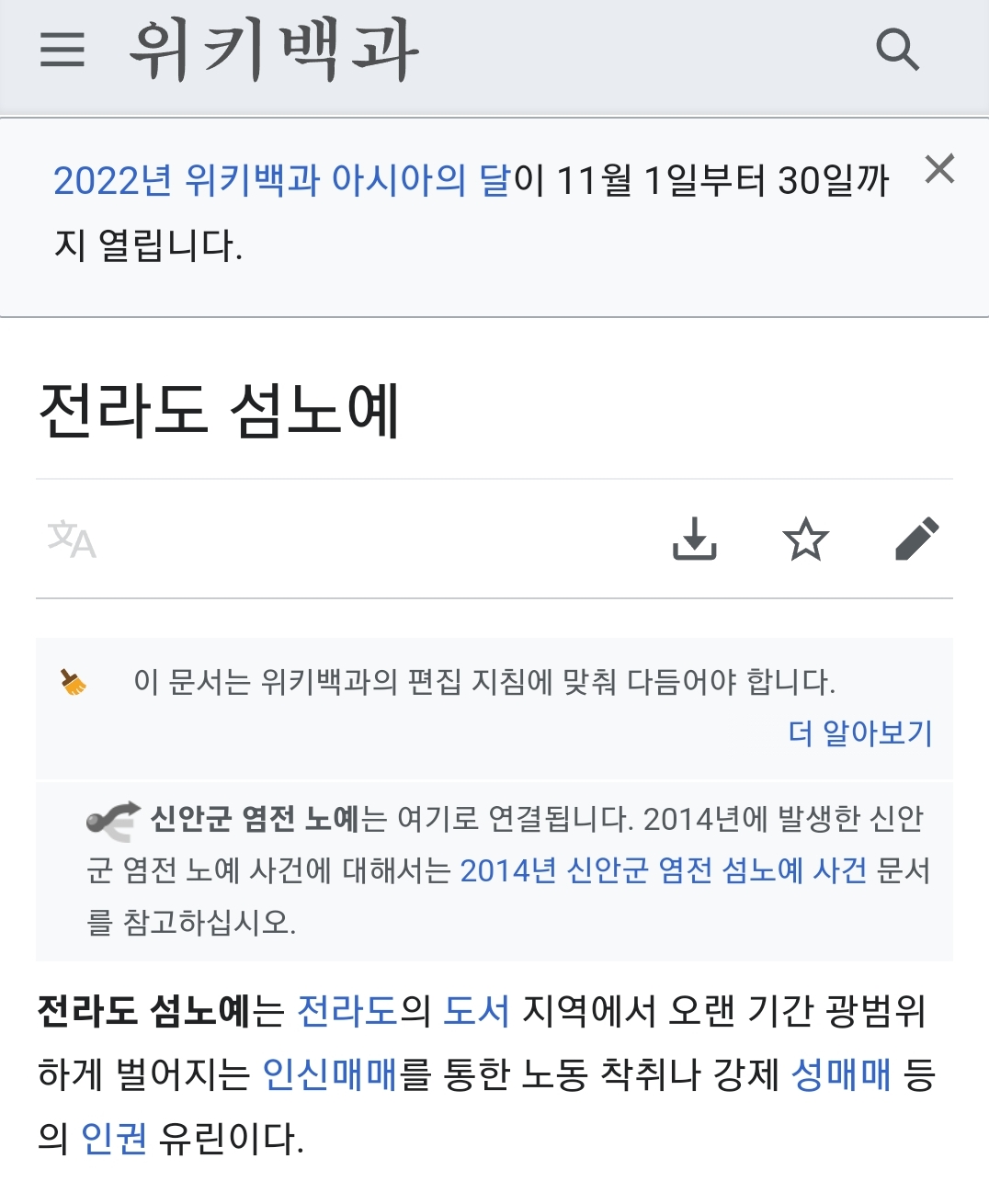The width and height of the screenshot is (989, 1204).
Task: Add this article to the watchlist
Action: pyautogui.click(x=805, y=539)
